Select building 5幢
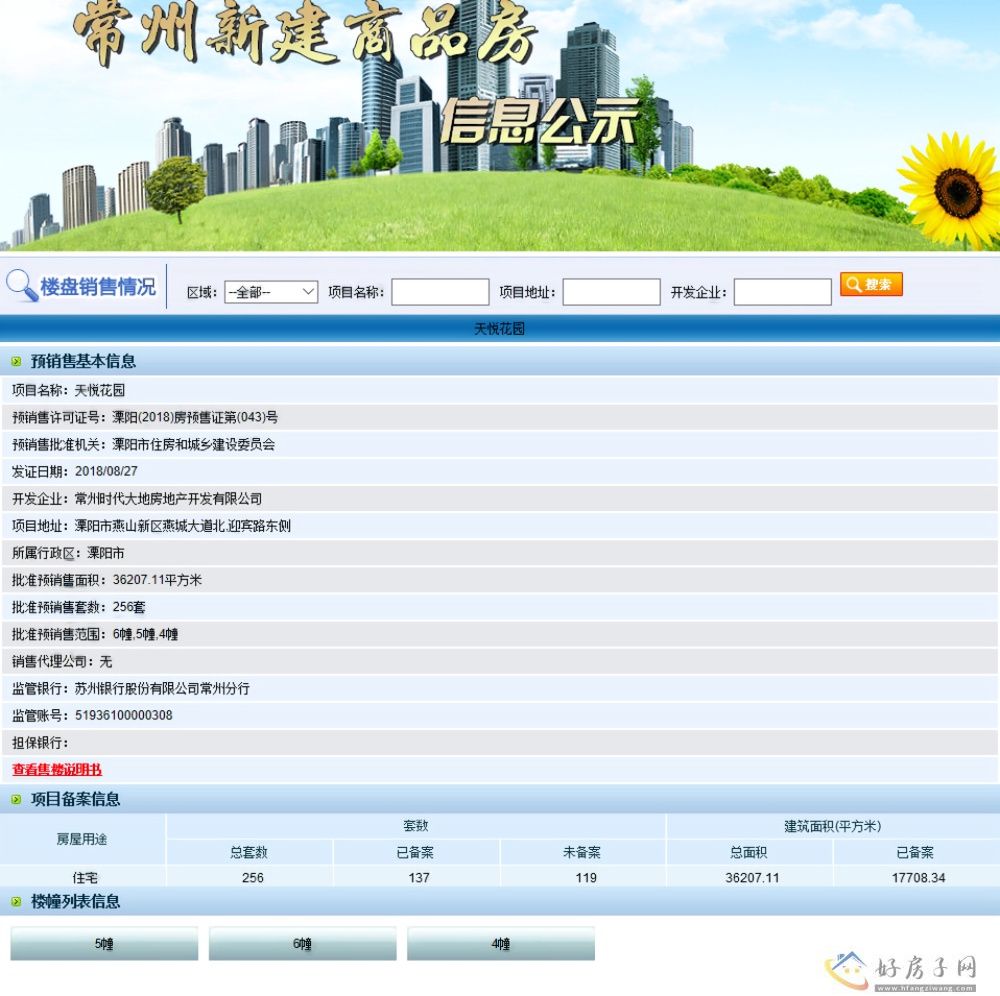The image size is (1000, 996). [x=104, y=944]
